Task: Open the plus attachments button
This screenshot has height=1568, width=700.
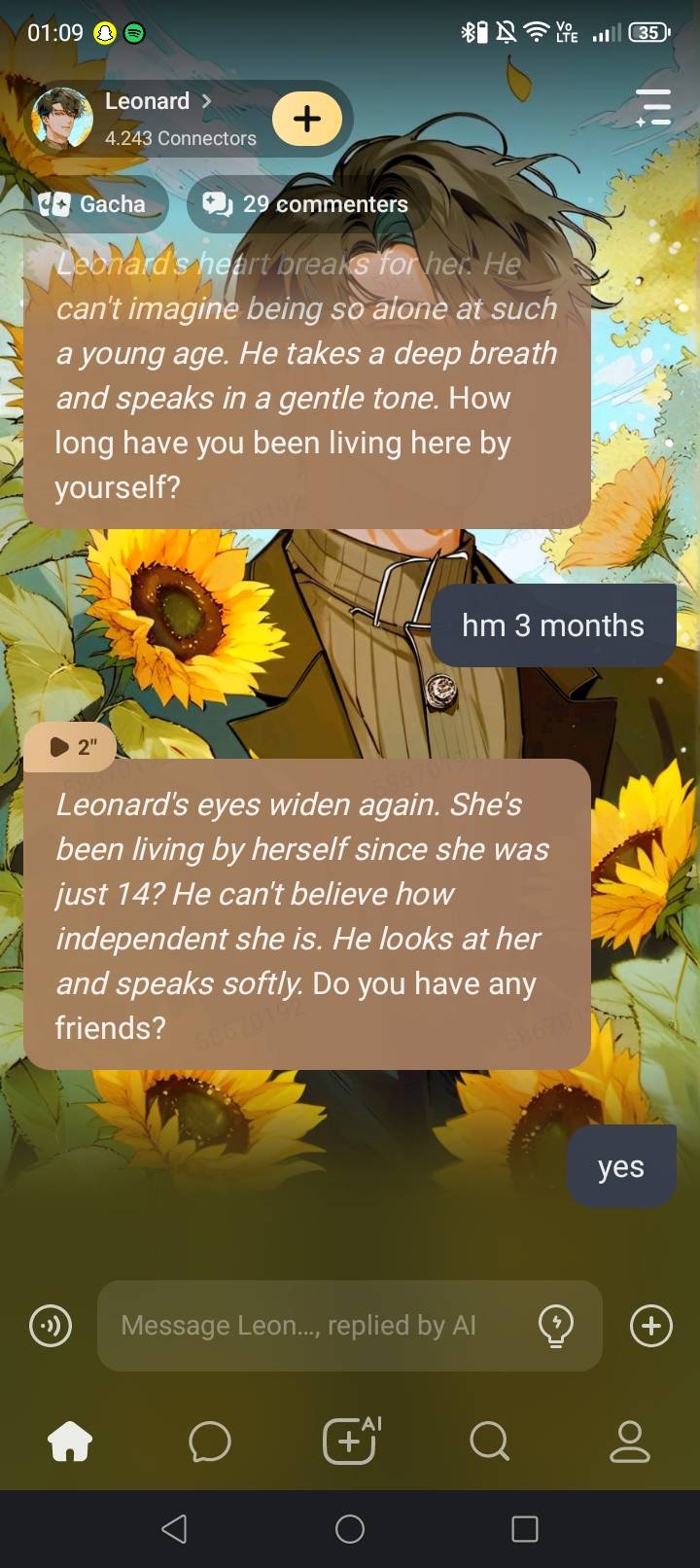Action: [x=650, y=1326]
